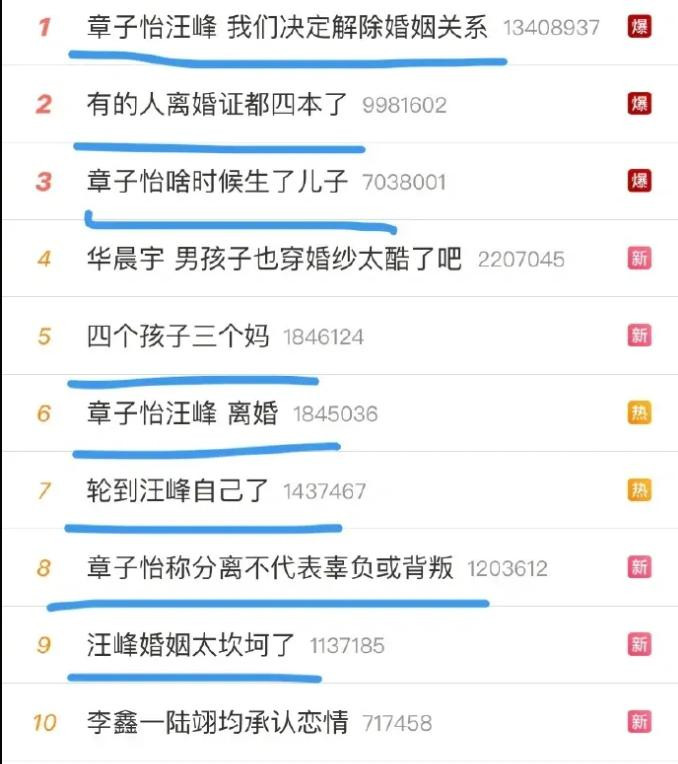This screenshot has height=764, width=678.
Task: View the hot search 章子怡啥时候生了儿子
Action: pos(217,182)
